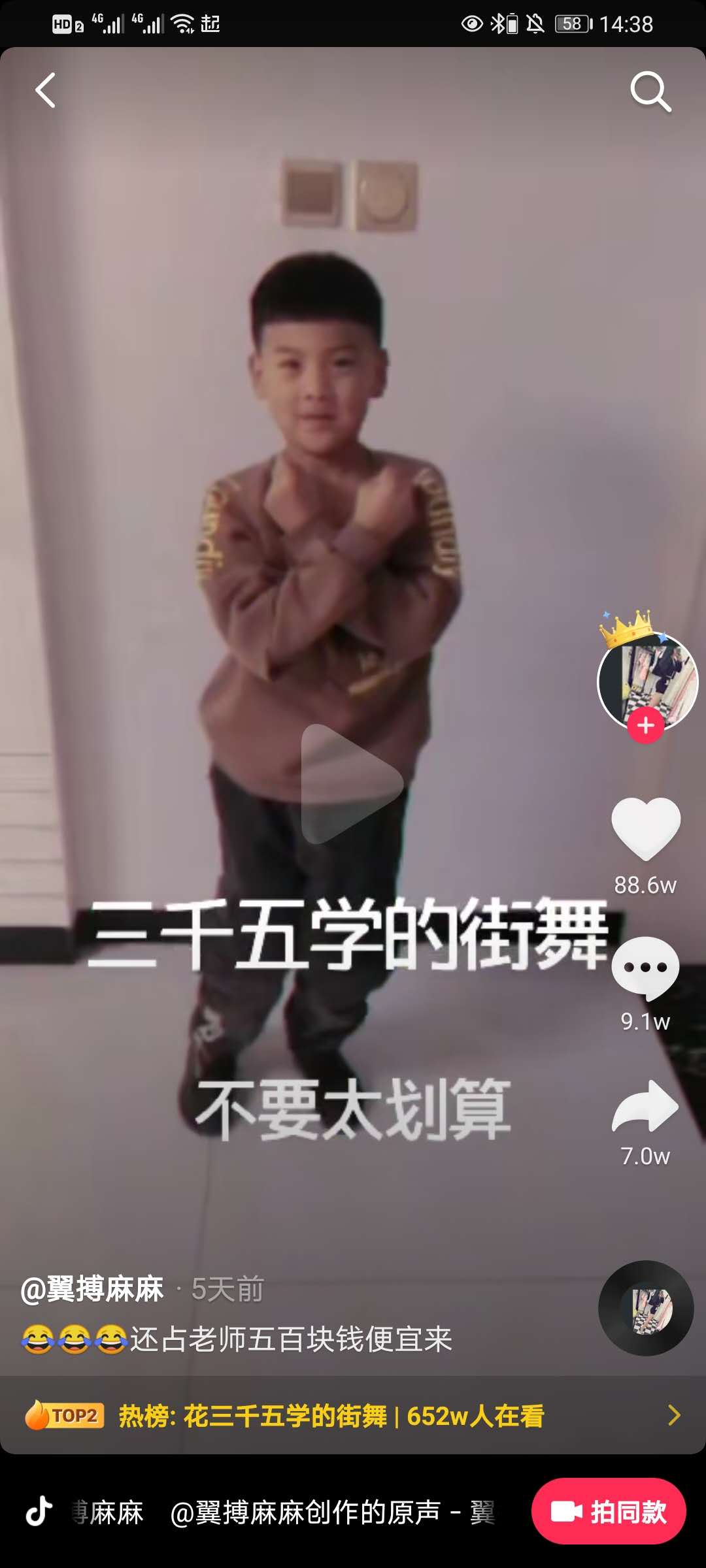Open the spinning music disc
This screenshot has height=1568, width=706.
coord(646,1309)
